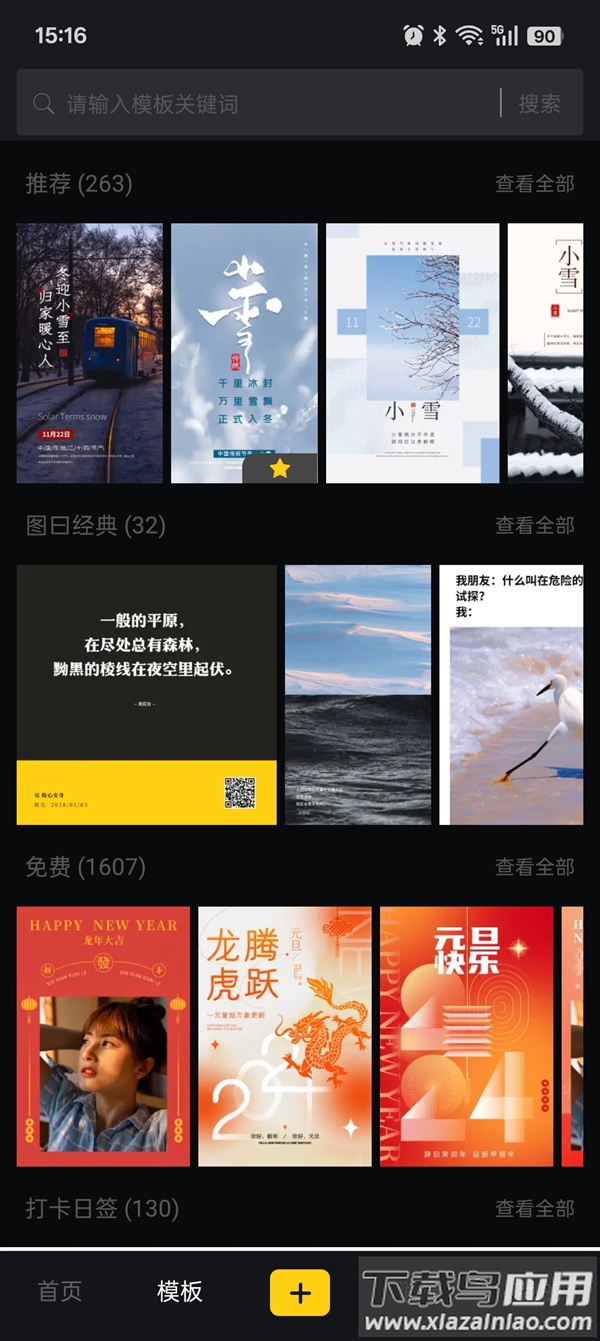Tap the 搜索 button
The image size is (600, 1341).
539,103
